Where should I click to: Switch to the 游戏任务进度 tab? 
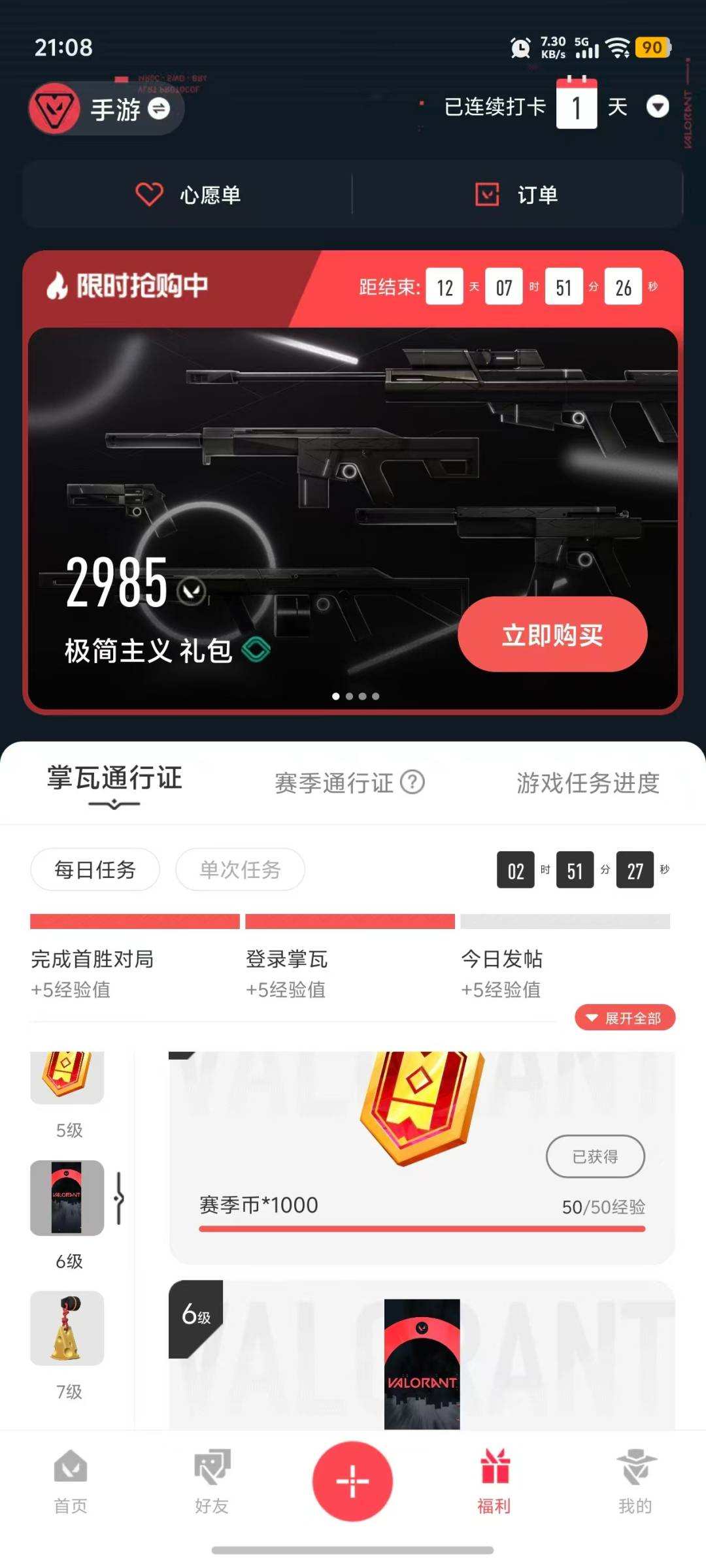click(586, 783)
